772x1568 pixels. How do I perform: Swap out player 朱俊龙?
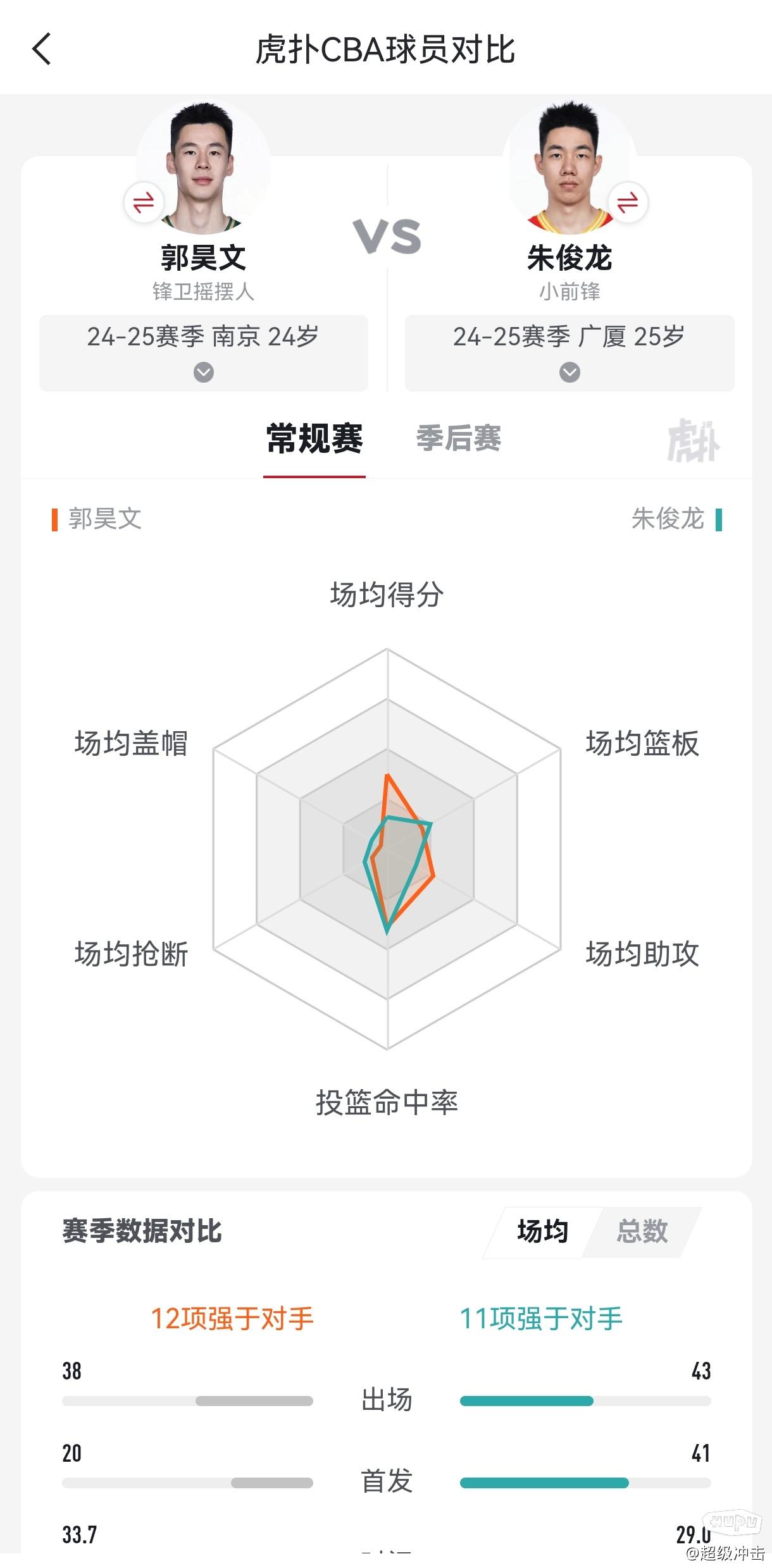[x=627, y=203]
